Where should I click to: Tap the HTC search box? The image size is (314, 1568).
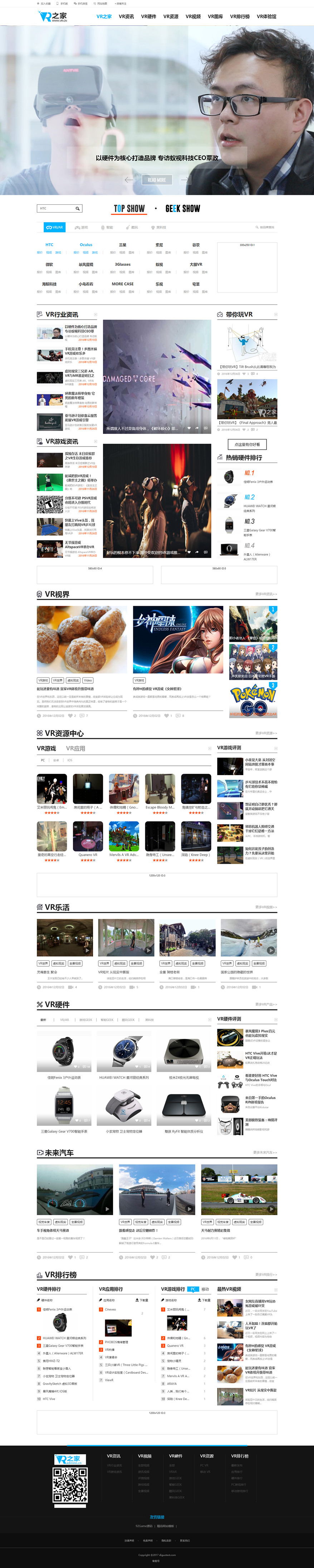pos(55,208)
